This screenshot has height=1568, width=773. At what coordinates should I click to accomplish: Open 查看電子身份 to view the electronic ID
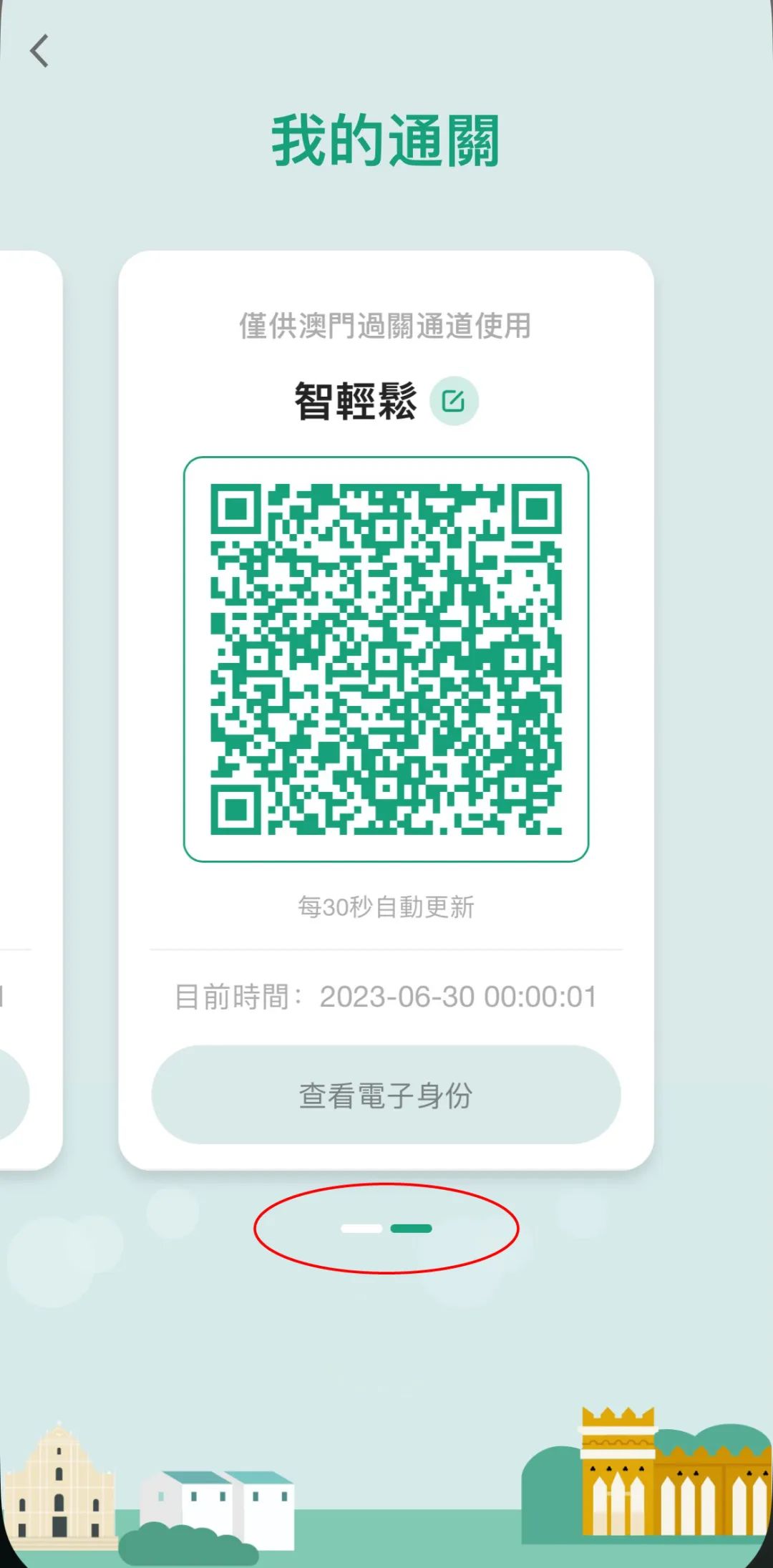[x=386, y=1095]
